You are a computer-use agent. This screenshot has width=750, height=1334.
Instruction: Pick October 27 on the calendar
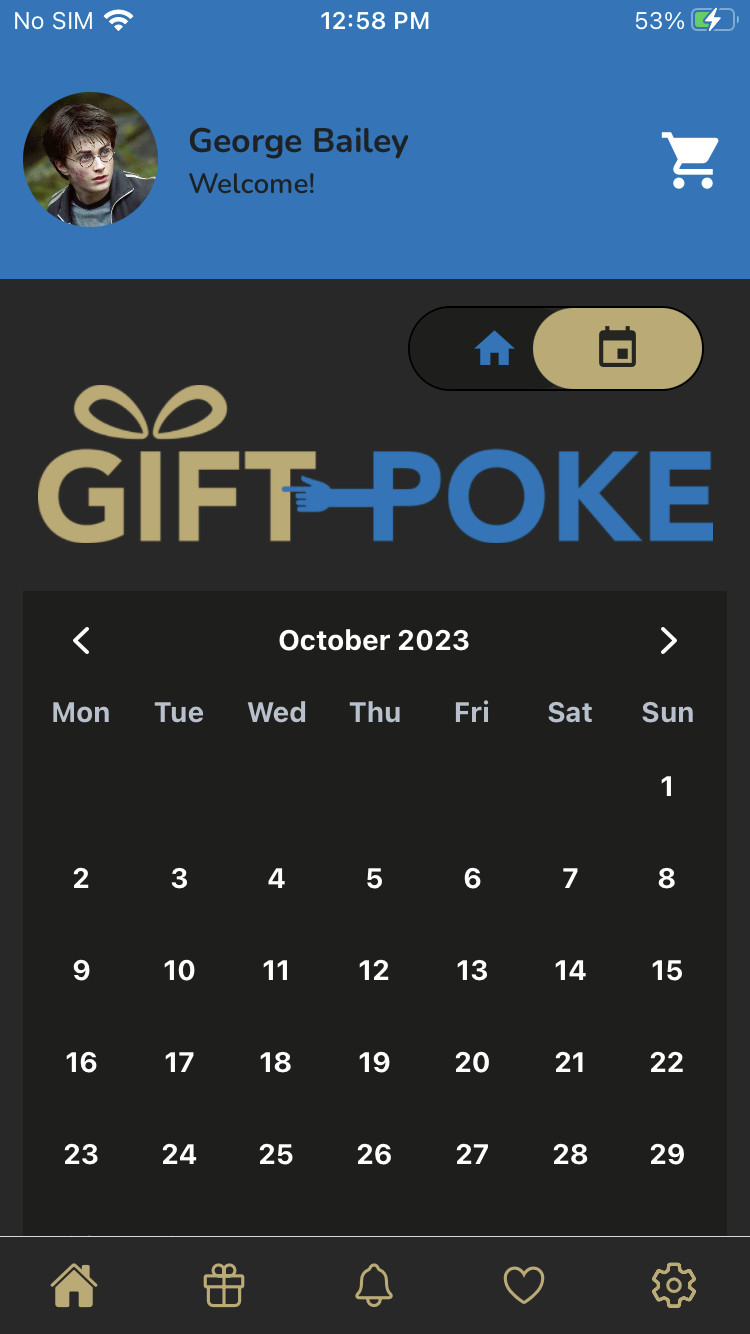click(472, 1155)
